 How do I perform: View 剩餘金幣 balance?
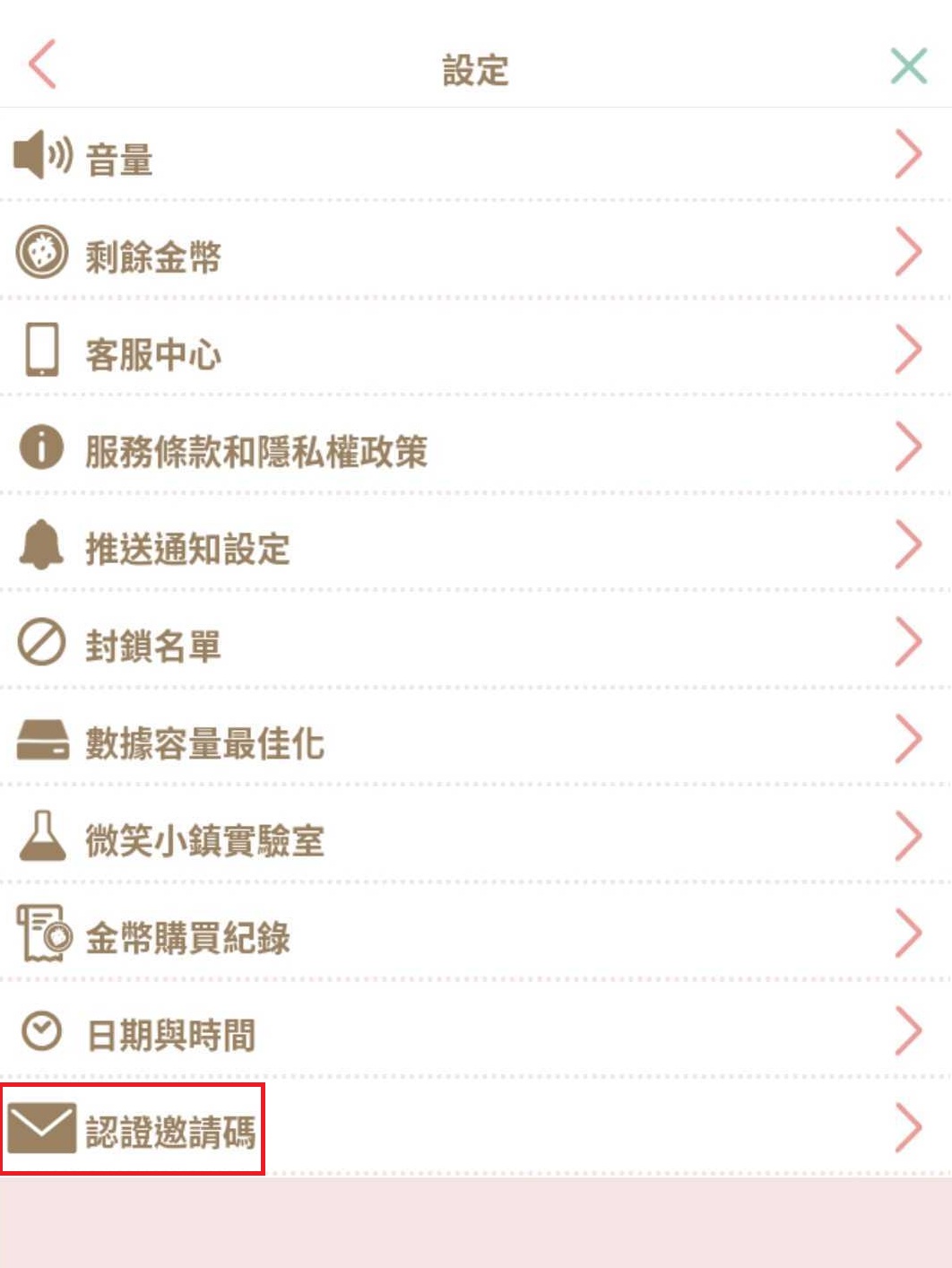pyautogui.click(x=475, y=256)
